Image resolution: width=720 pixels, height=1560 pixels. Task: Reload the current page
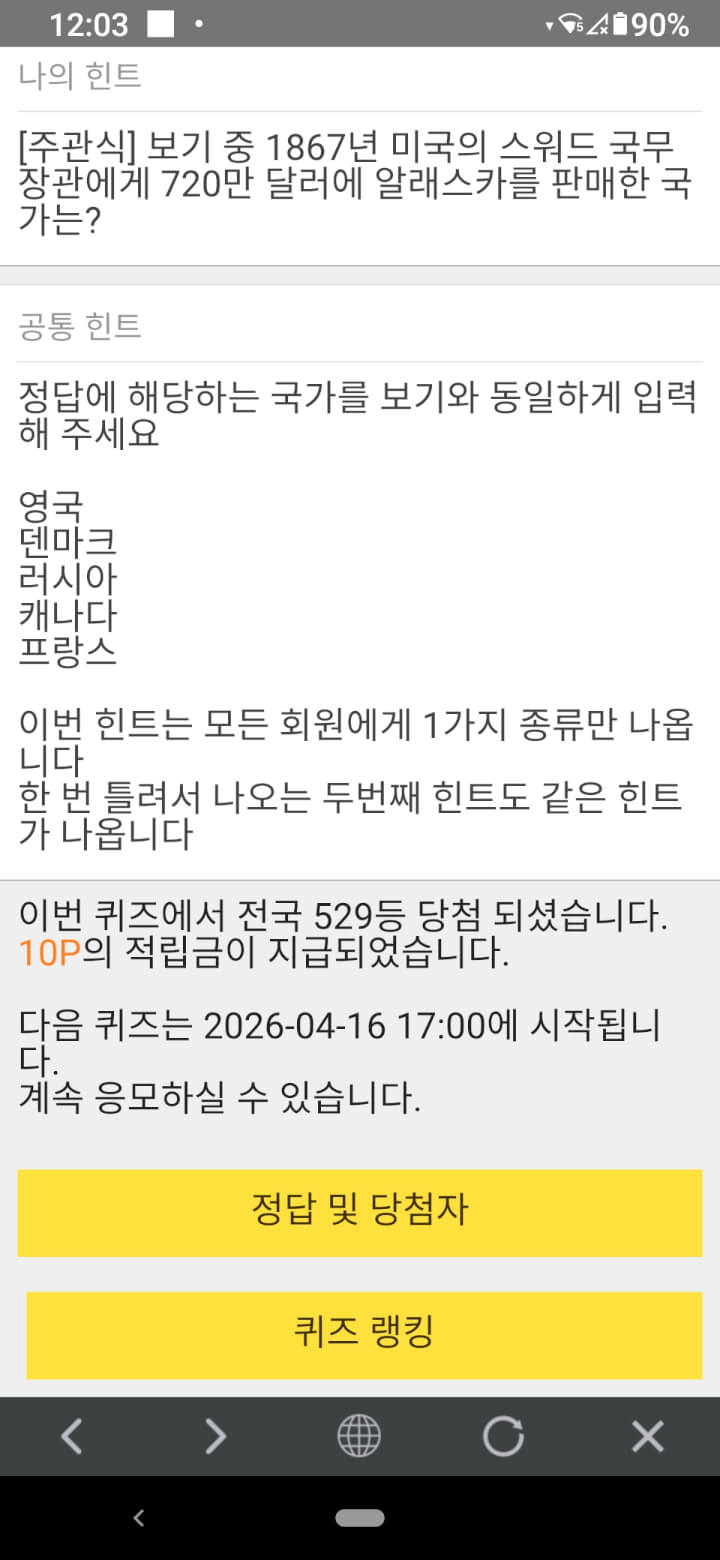pos(503,1437)
